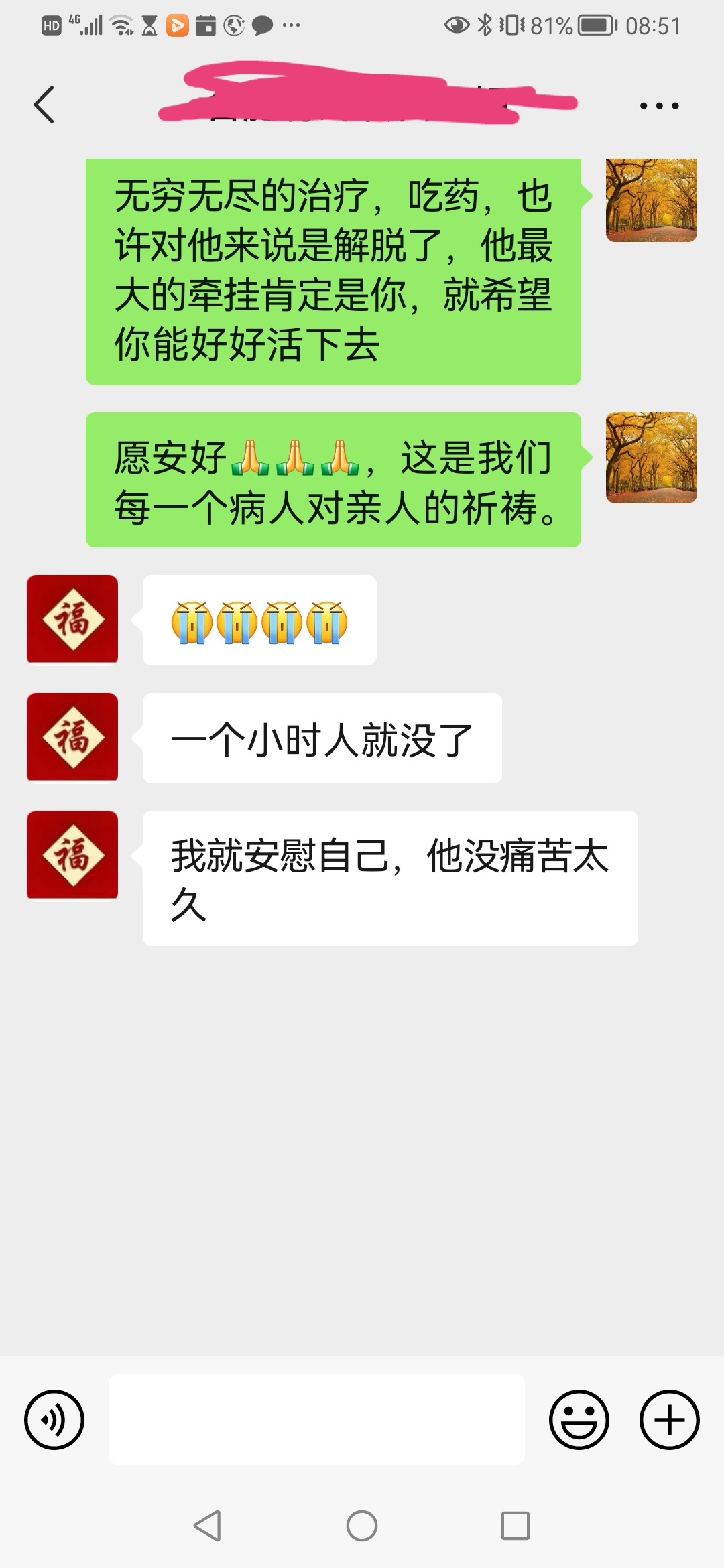Go back to the chat list
724x1568 pixels.
click(44, 105)
